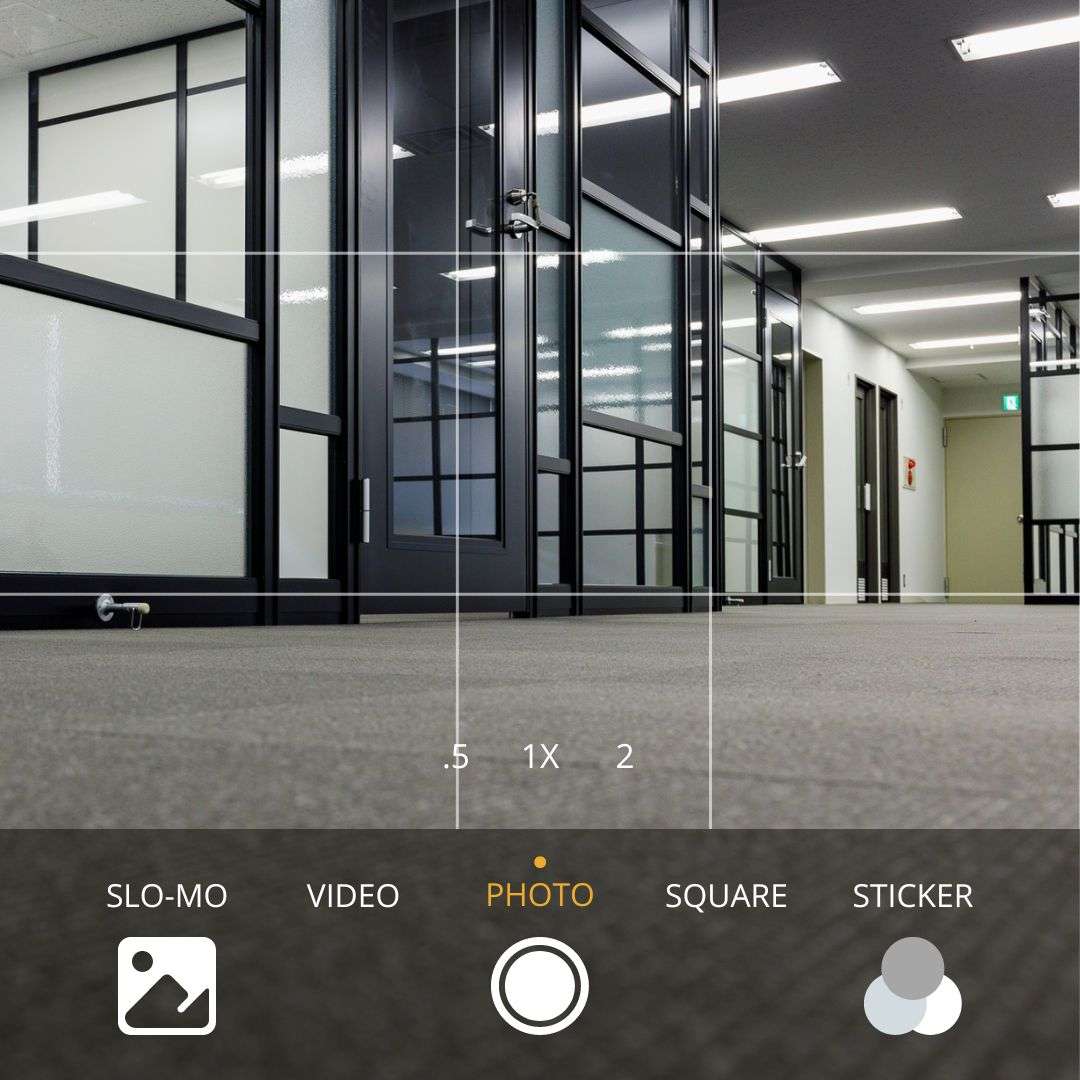Switch to SLO-MO mode
This screenshot has height=1080, width=1080.
point(167,896)
